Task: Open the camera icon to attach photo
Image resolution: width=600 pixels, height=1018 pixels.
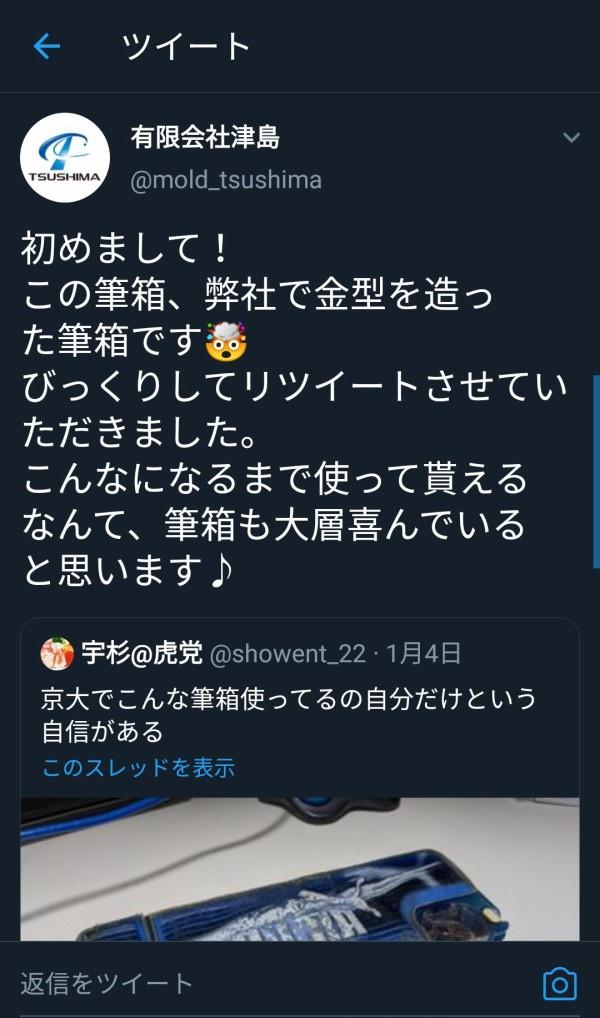Action: click(560, 984)
